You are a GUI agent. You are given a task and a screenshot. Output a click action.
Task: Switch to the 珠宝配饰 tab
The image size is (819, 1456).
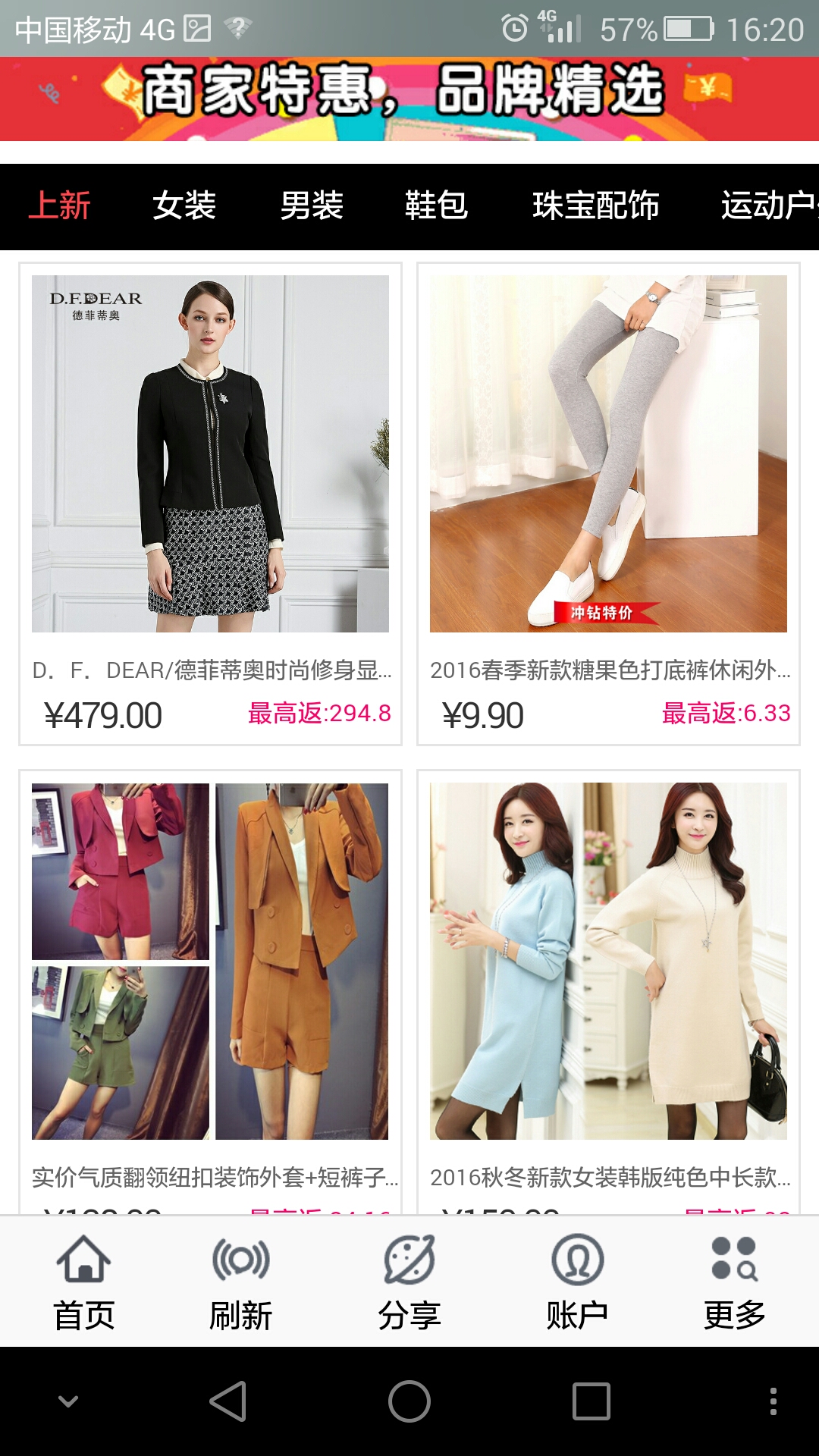pyautogui.click(x=595, y=206)
